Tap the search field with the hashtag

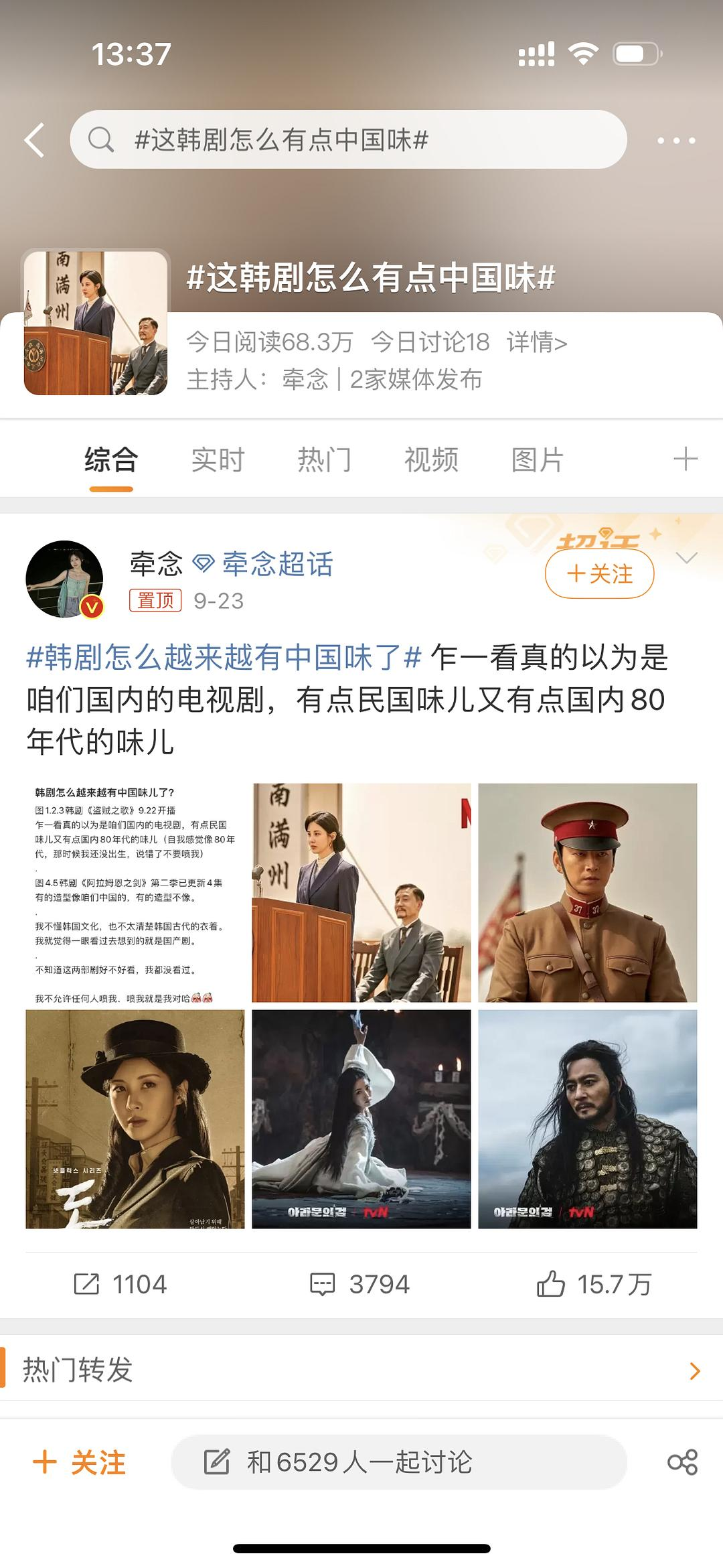(348, 140)
